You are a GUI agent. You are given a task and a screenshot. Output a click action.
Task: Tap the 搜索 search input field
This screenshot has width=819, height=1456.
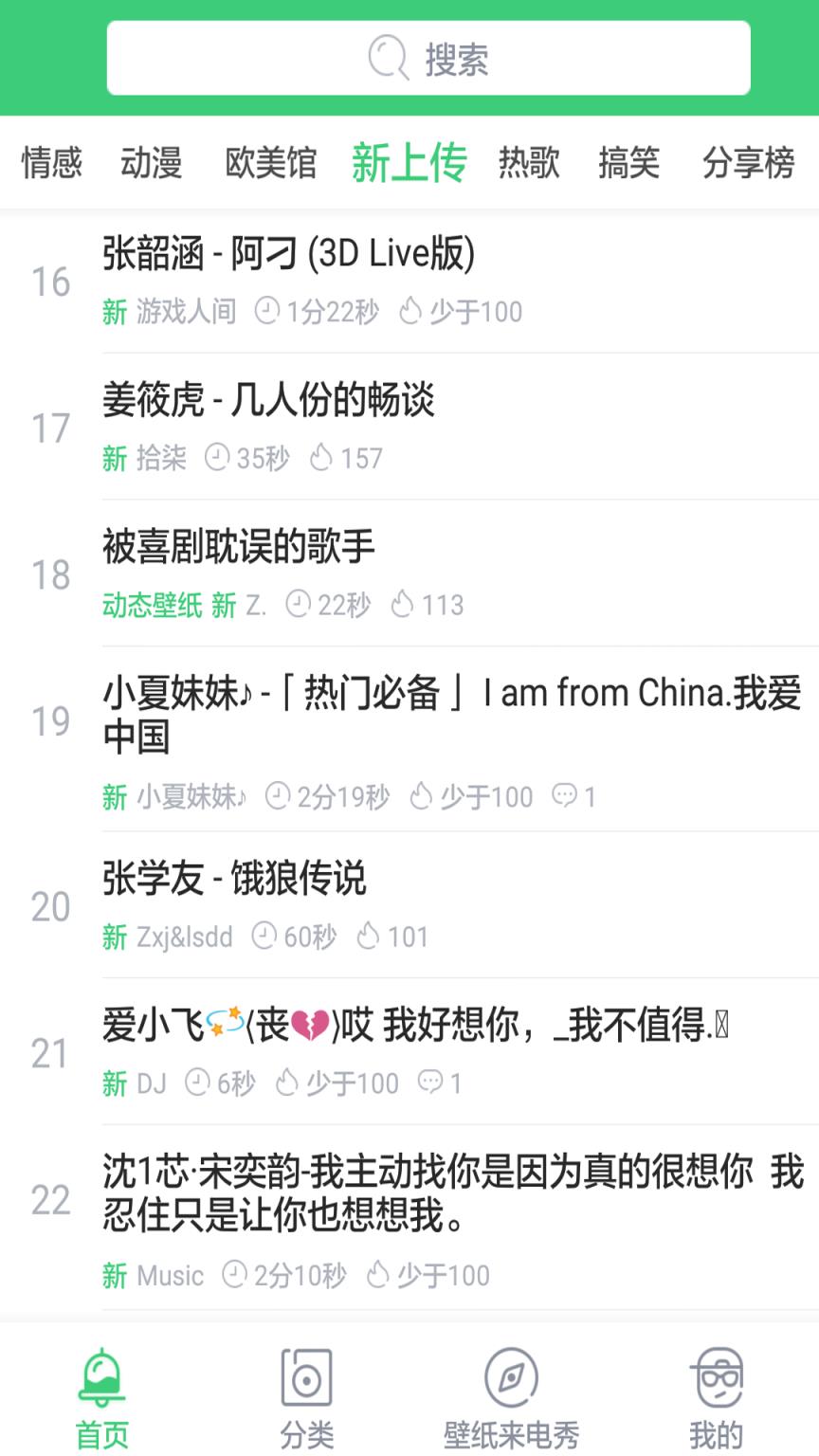point(428,58)
